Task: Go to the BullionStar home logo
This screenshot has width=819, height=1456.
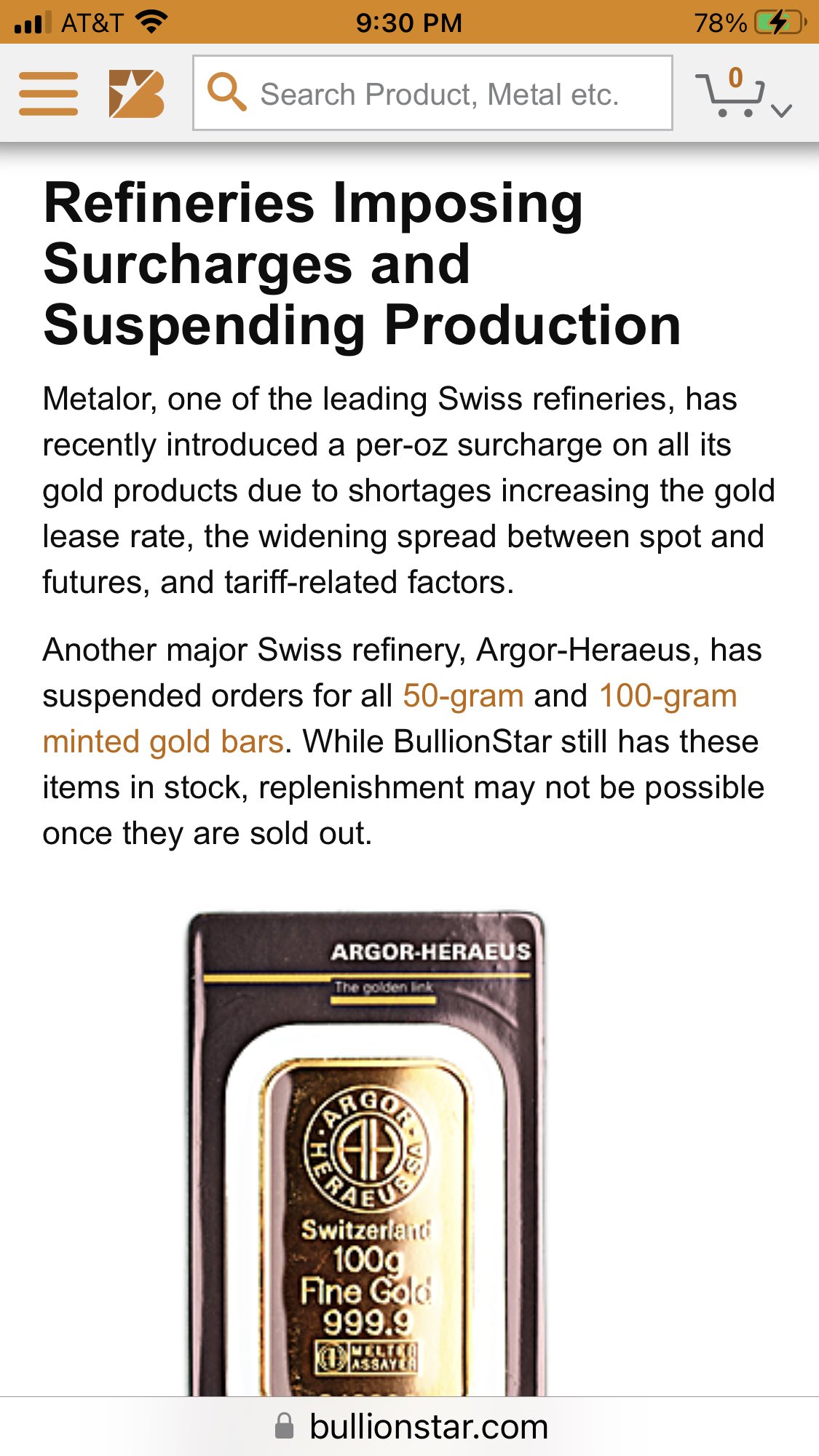Action: 136,93
